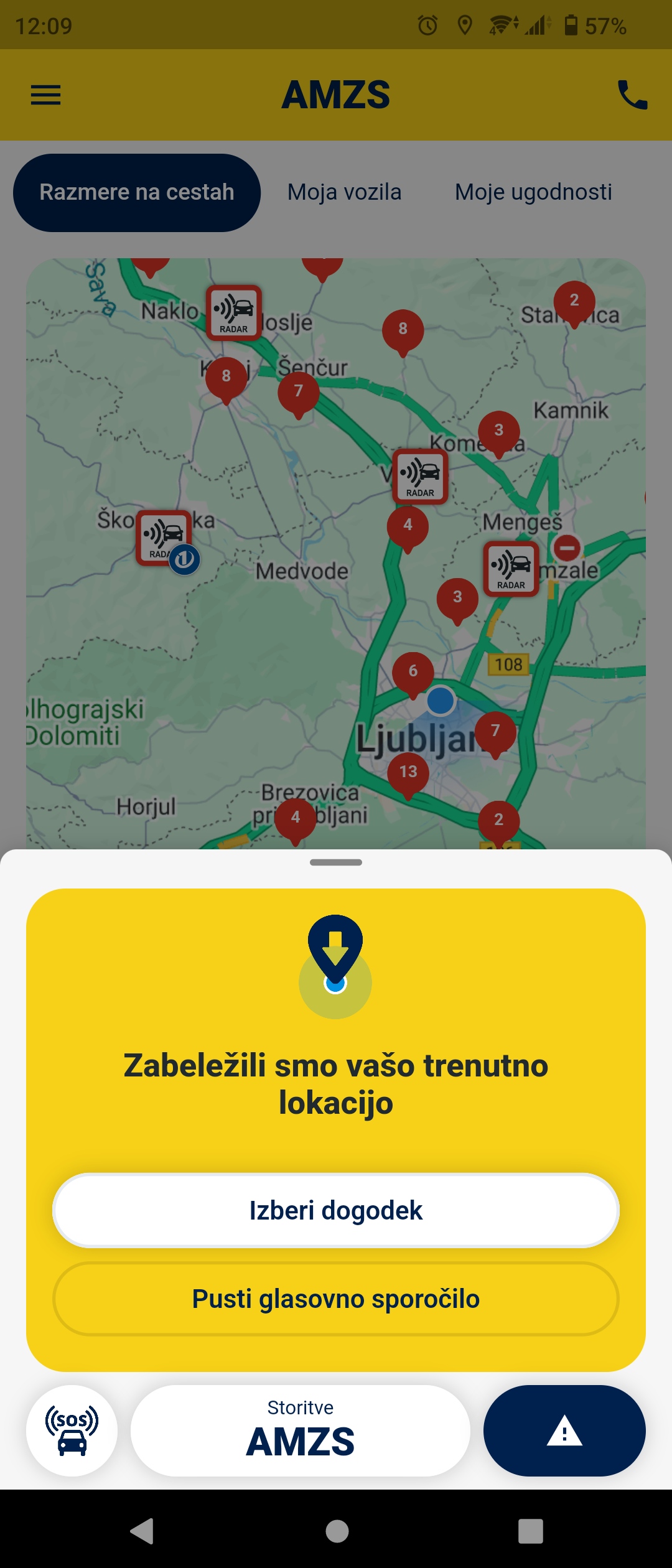The height and width of the screenshot is (1568, 672).
Task: Open the SOS car assistance button
Action: (72, 1430)
